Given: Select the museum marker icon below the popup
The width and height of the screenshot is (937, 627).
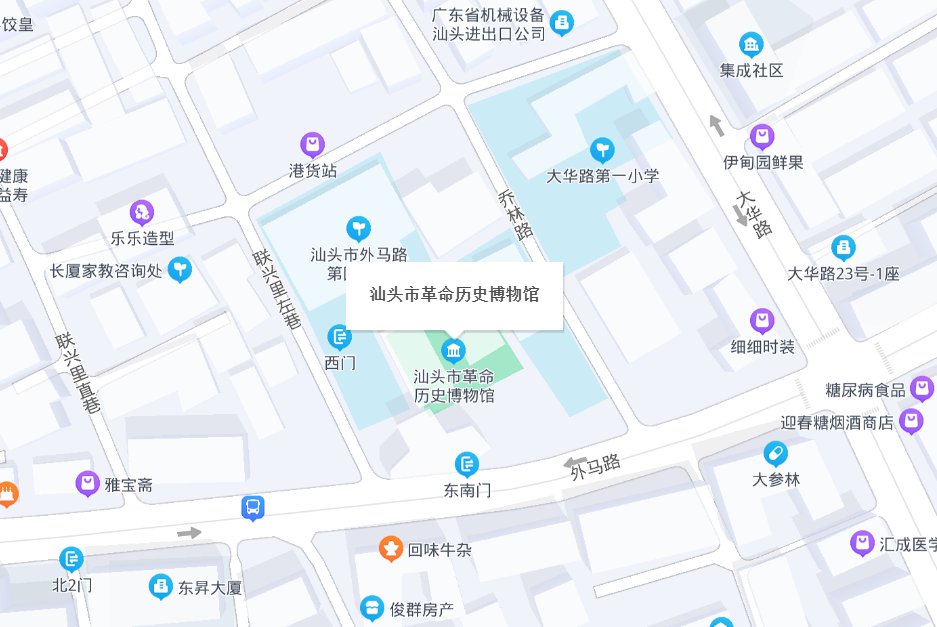Looking at the screenshot, I should pyautogui.click(x=454, y=350).
